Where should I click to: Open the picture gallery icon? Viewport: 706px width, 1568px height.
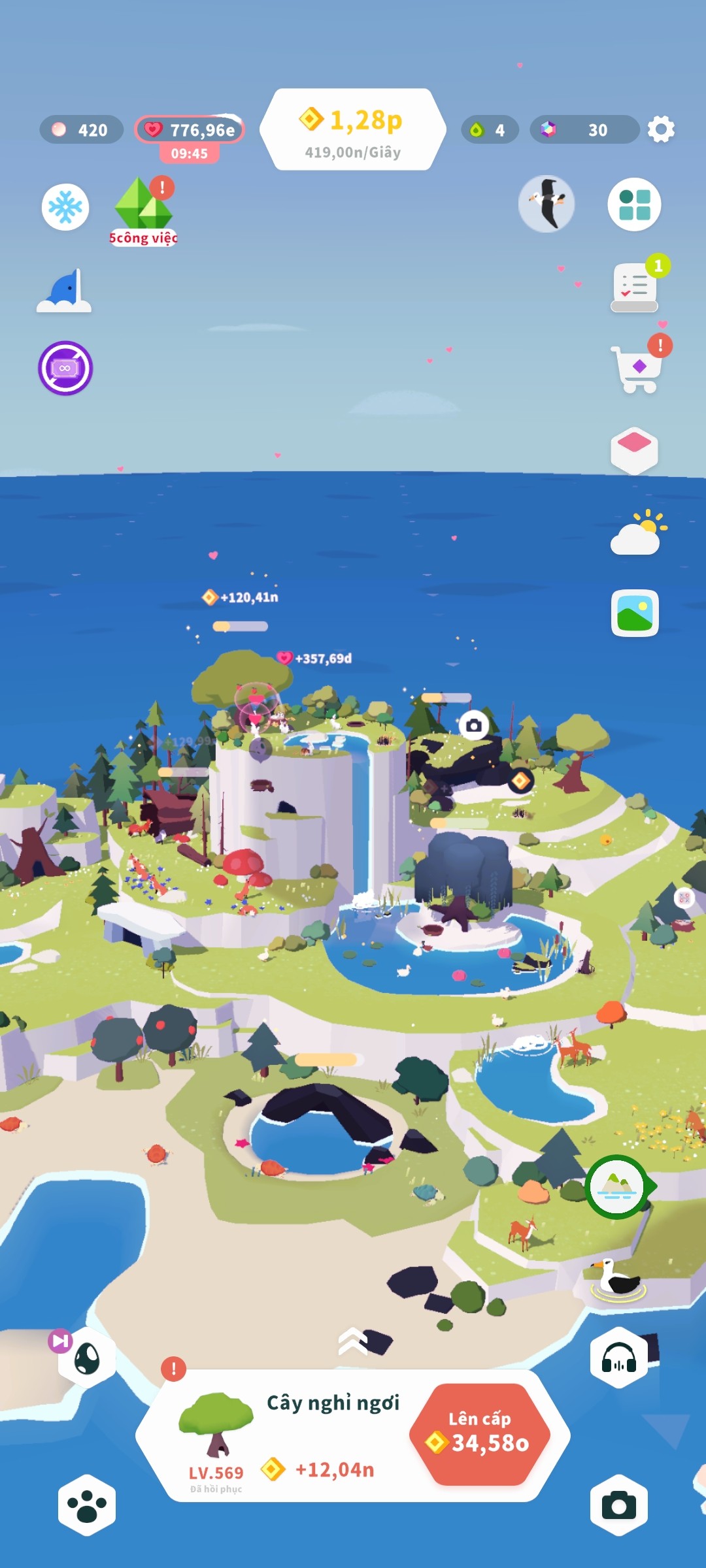(x=635, y=613)
